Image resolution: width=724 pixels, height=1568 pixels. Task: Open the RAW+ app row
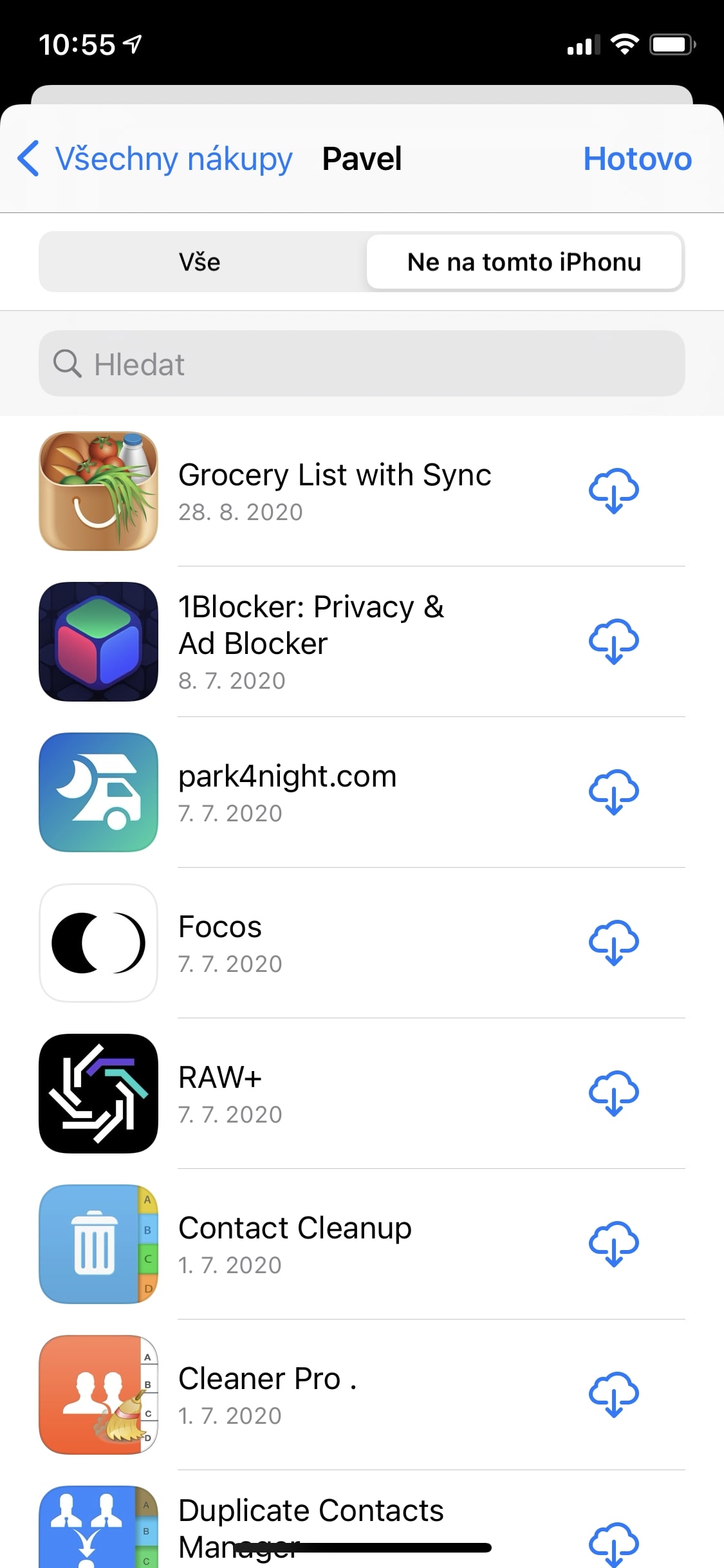tap(220, 1094)
